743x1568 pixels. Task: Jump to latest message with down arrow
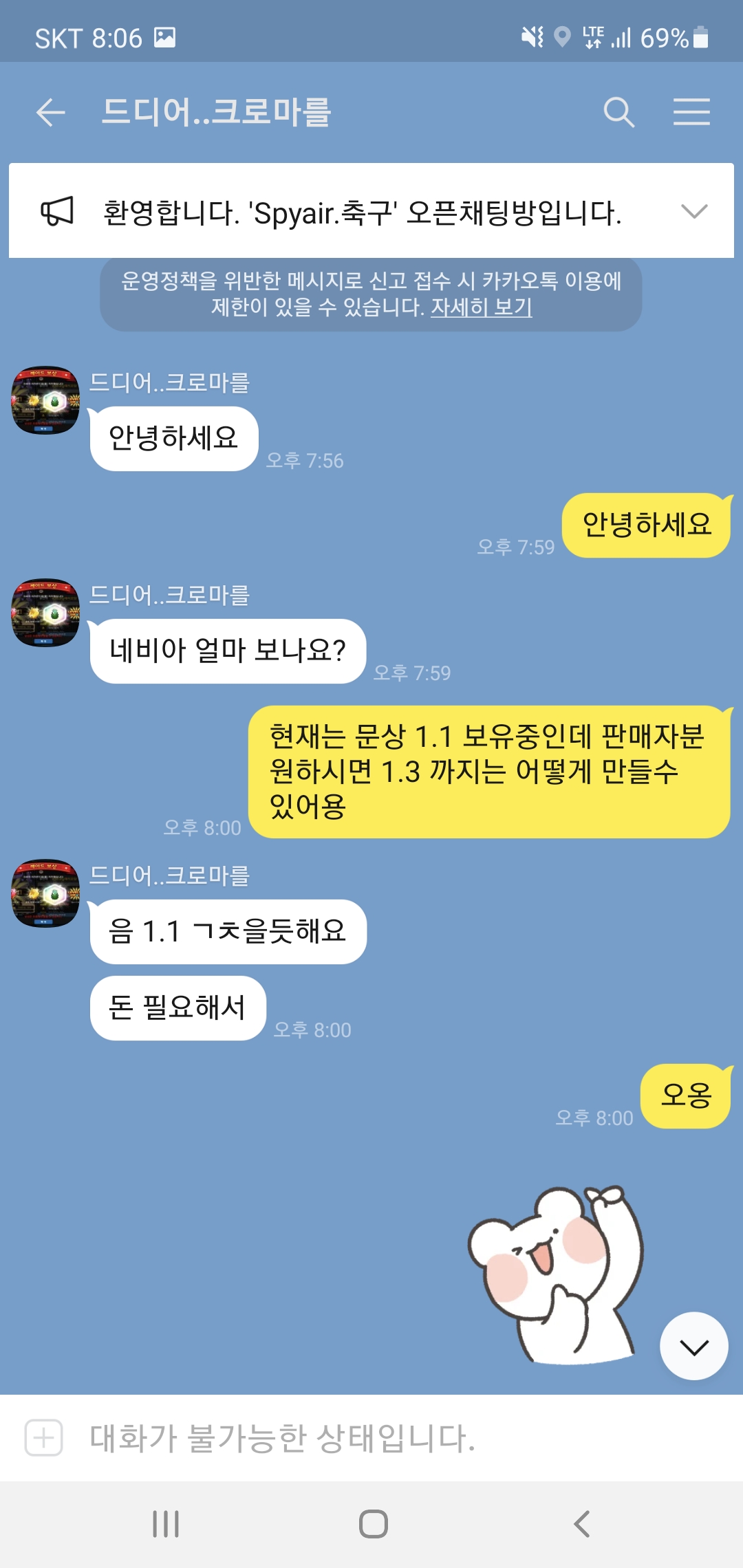(x=693, y=1346)
